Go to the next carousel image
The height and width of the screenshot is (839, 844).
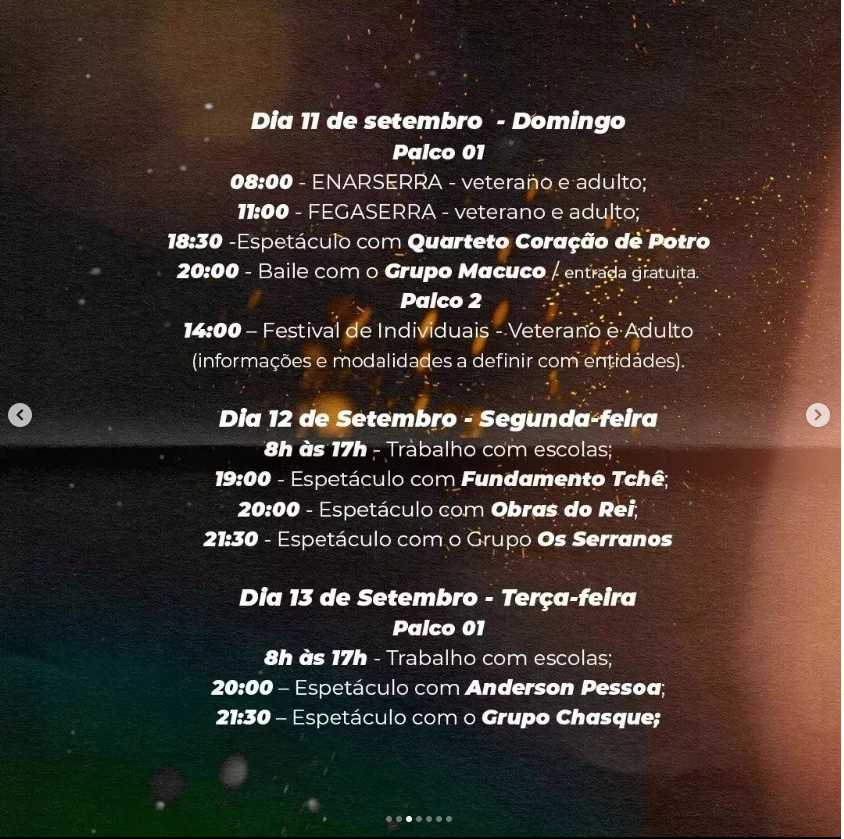pos(817,415)
